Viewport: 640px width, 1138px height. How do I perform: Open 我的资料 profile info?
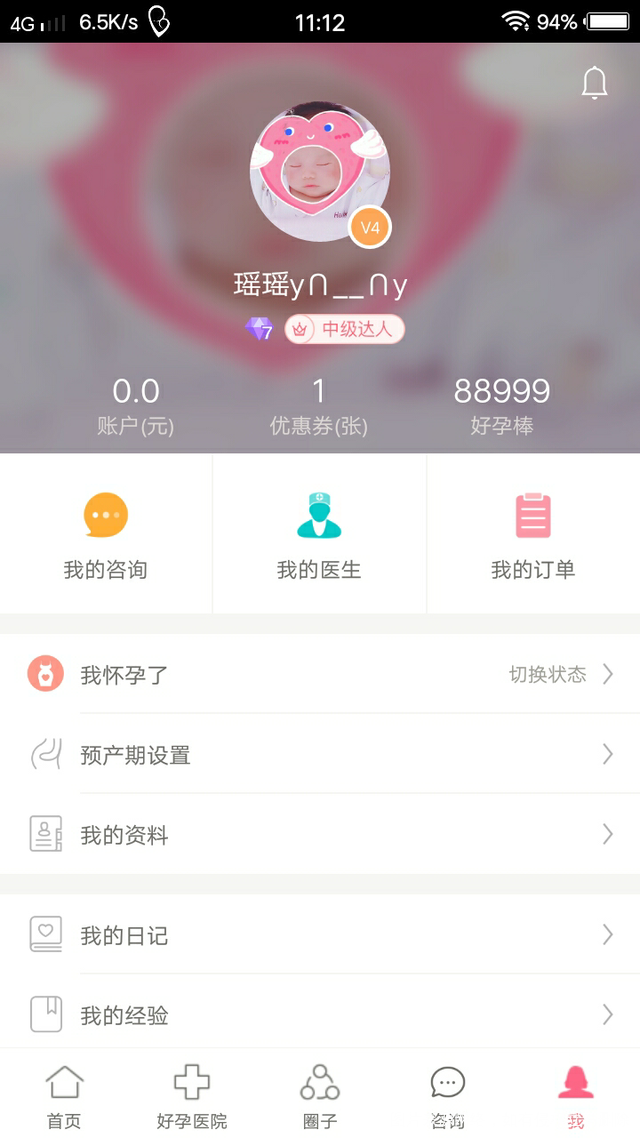pos(320,835)
